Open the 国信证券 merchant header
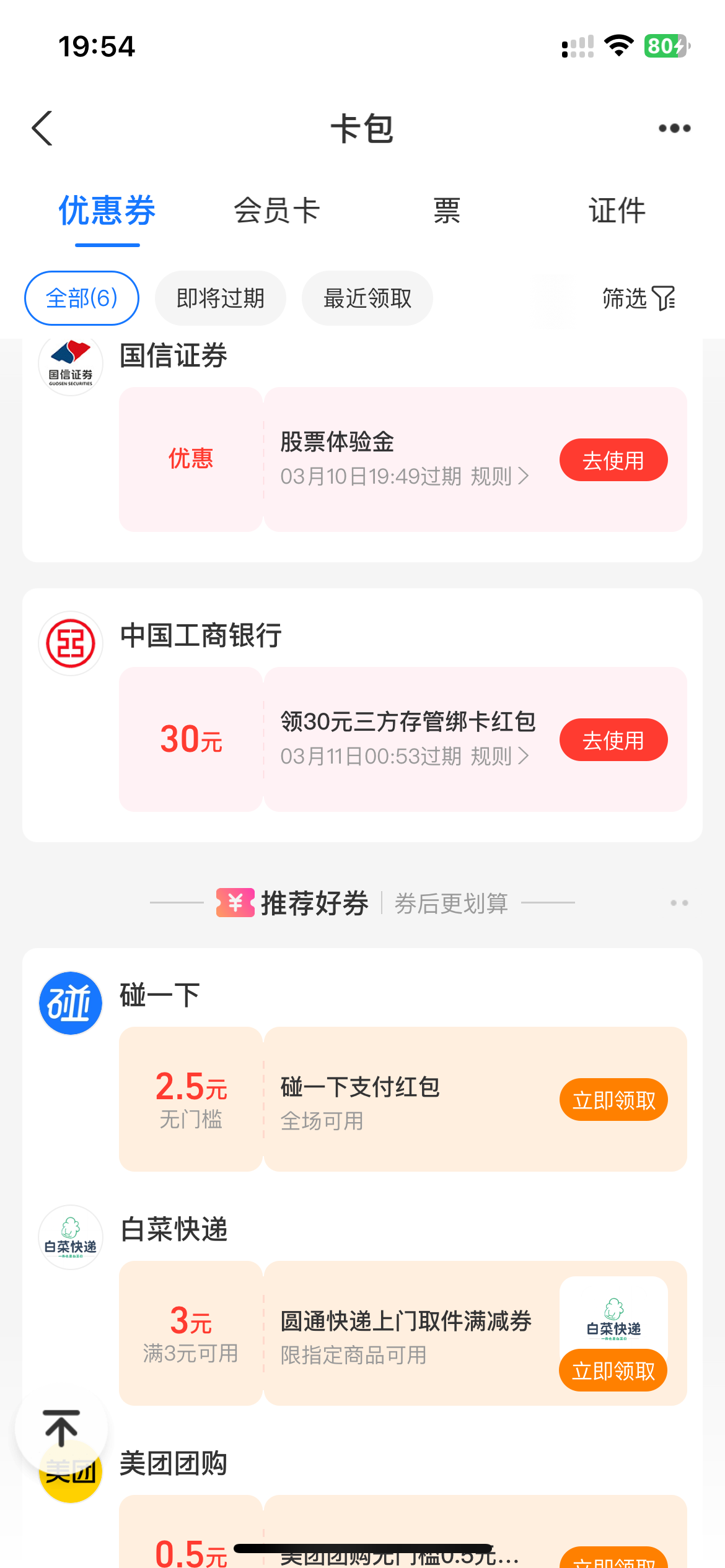This screenshot has height=1568, width=725. [x=174, y=356]
